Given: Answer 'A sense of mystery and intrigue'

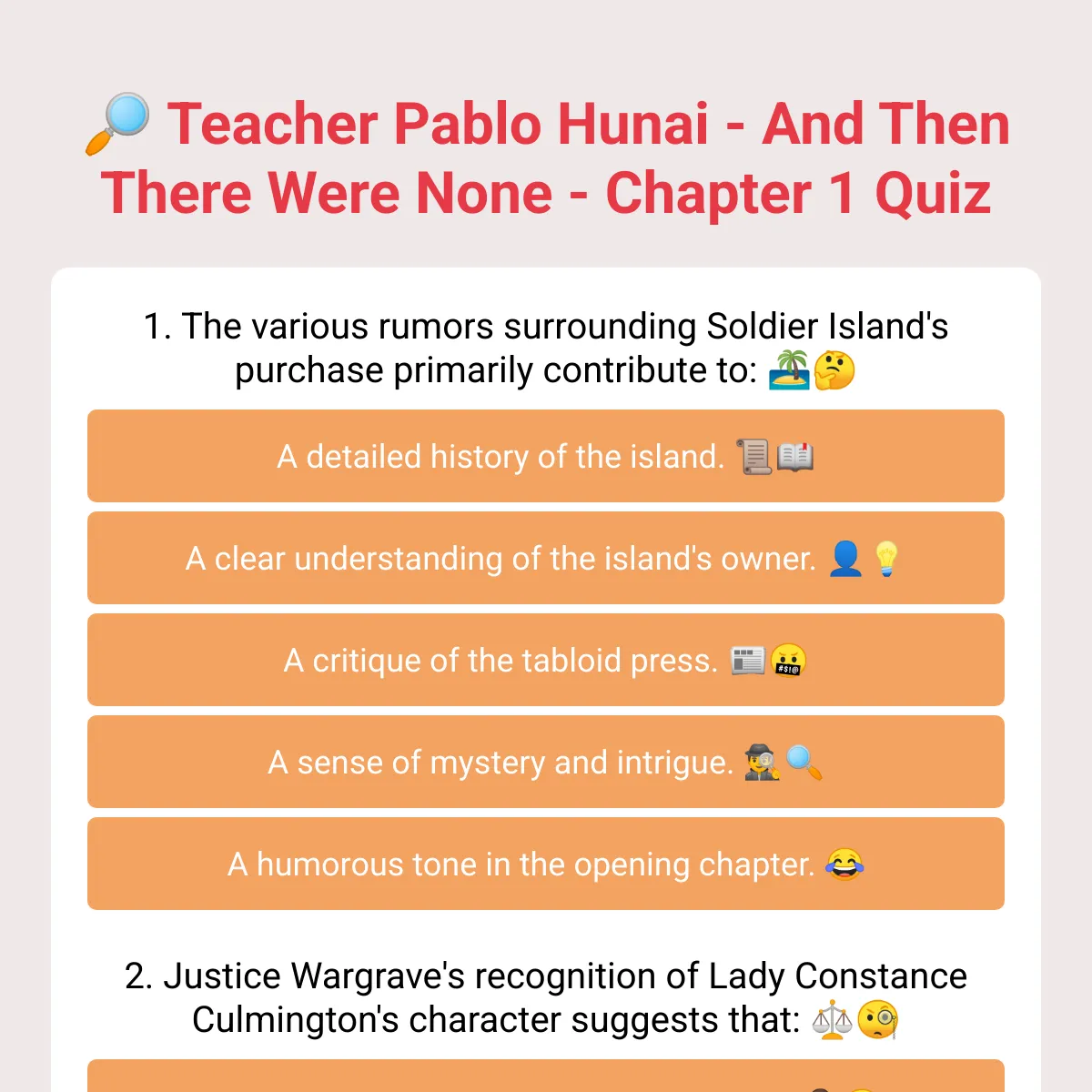Looking at the screenshot, I should point(546,762).
